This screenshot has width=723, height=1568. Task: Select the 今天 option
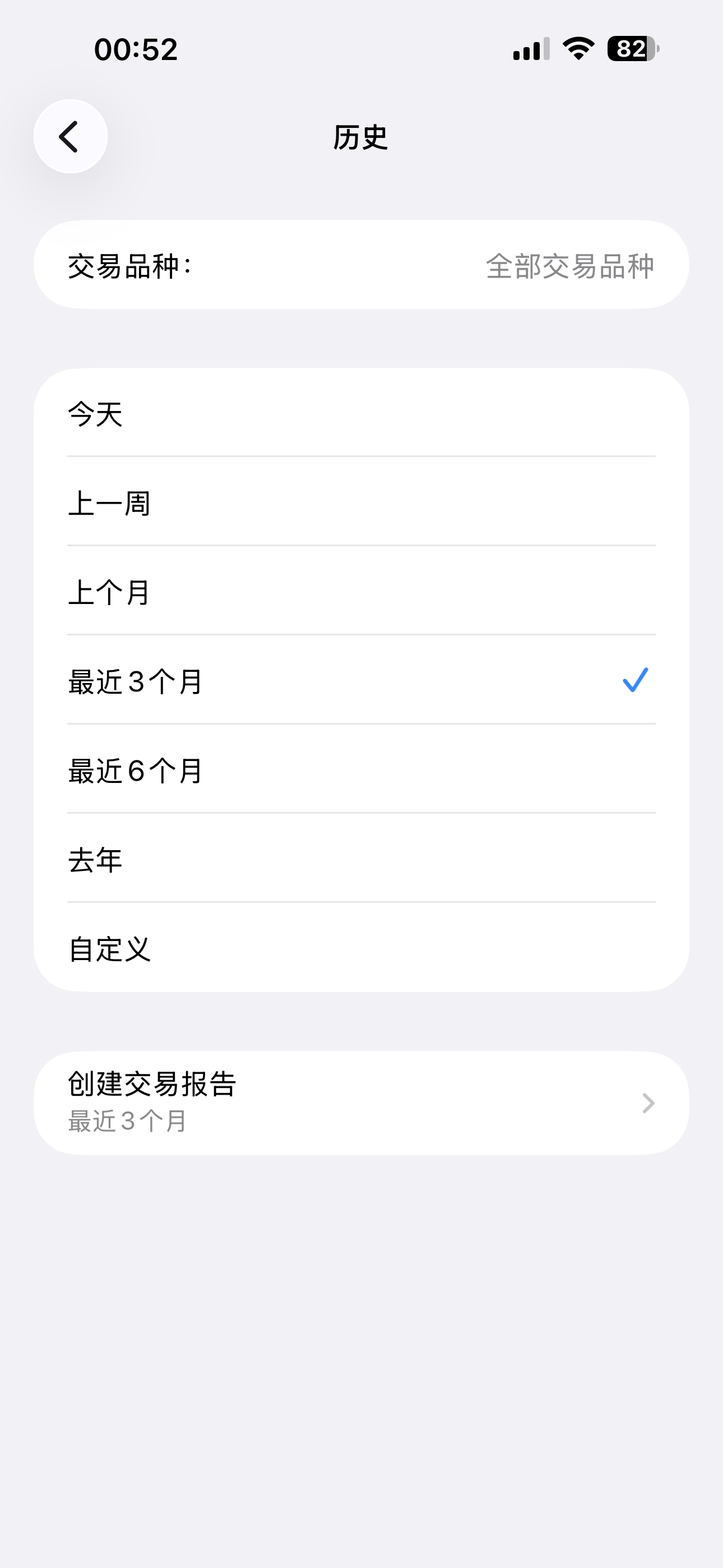click(361, 414)
